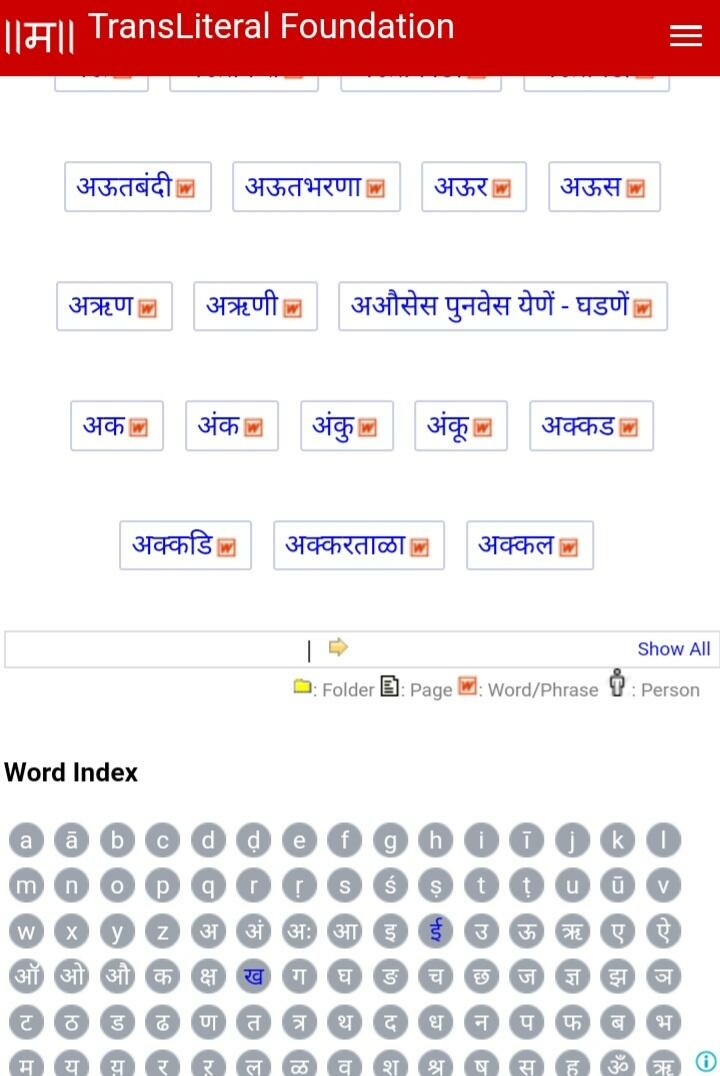
Task: Open the word अक
Action: tap(104, 426)
